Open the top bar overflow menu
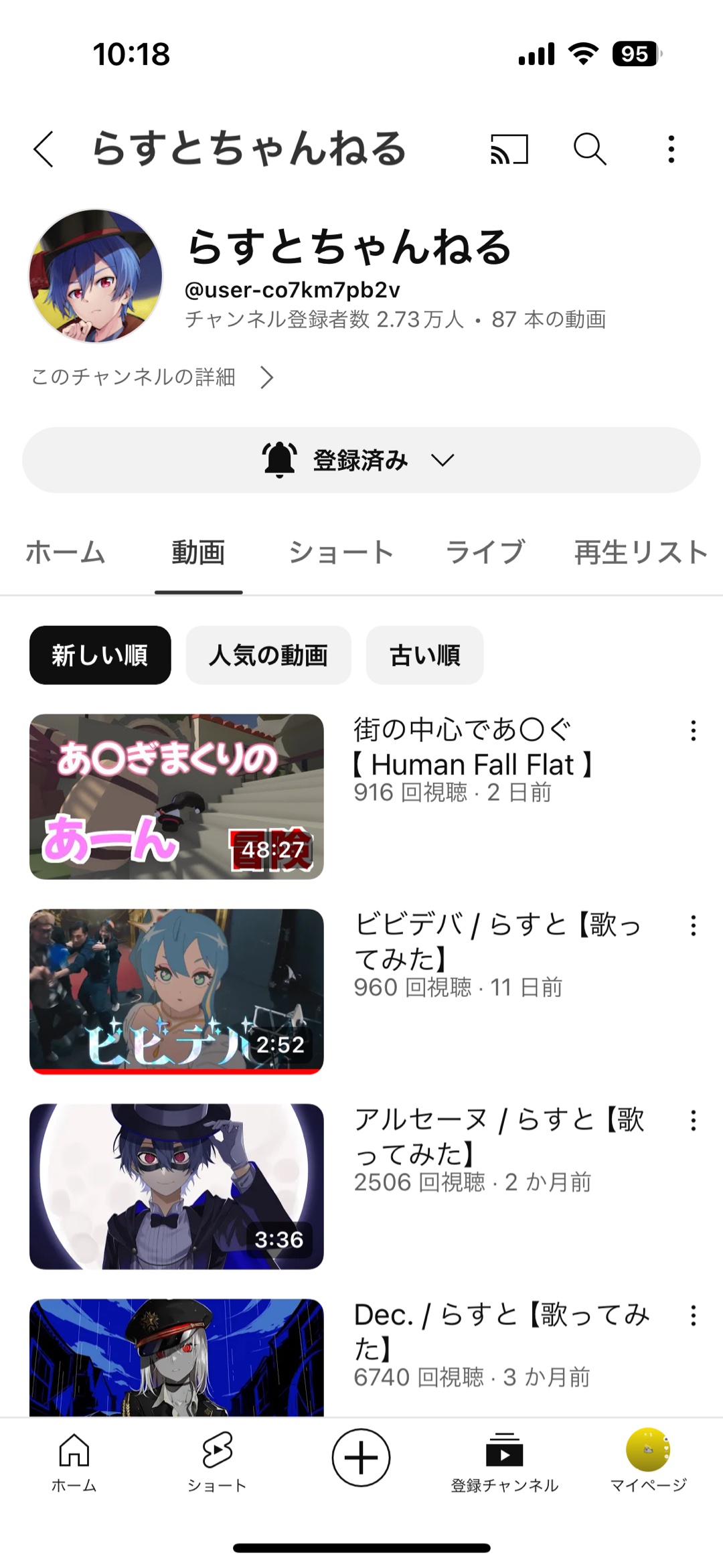This screenshot has height=1568, width=723. click(671, 149)
